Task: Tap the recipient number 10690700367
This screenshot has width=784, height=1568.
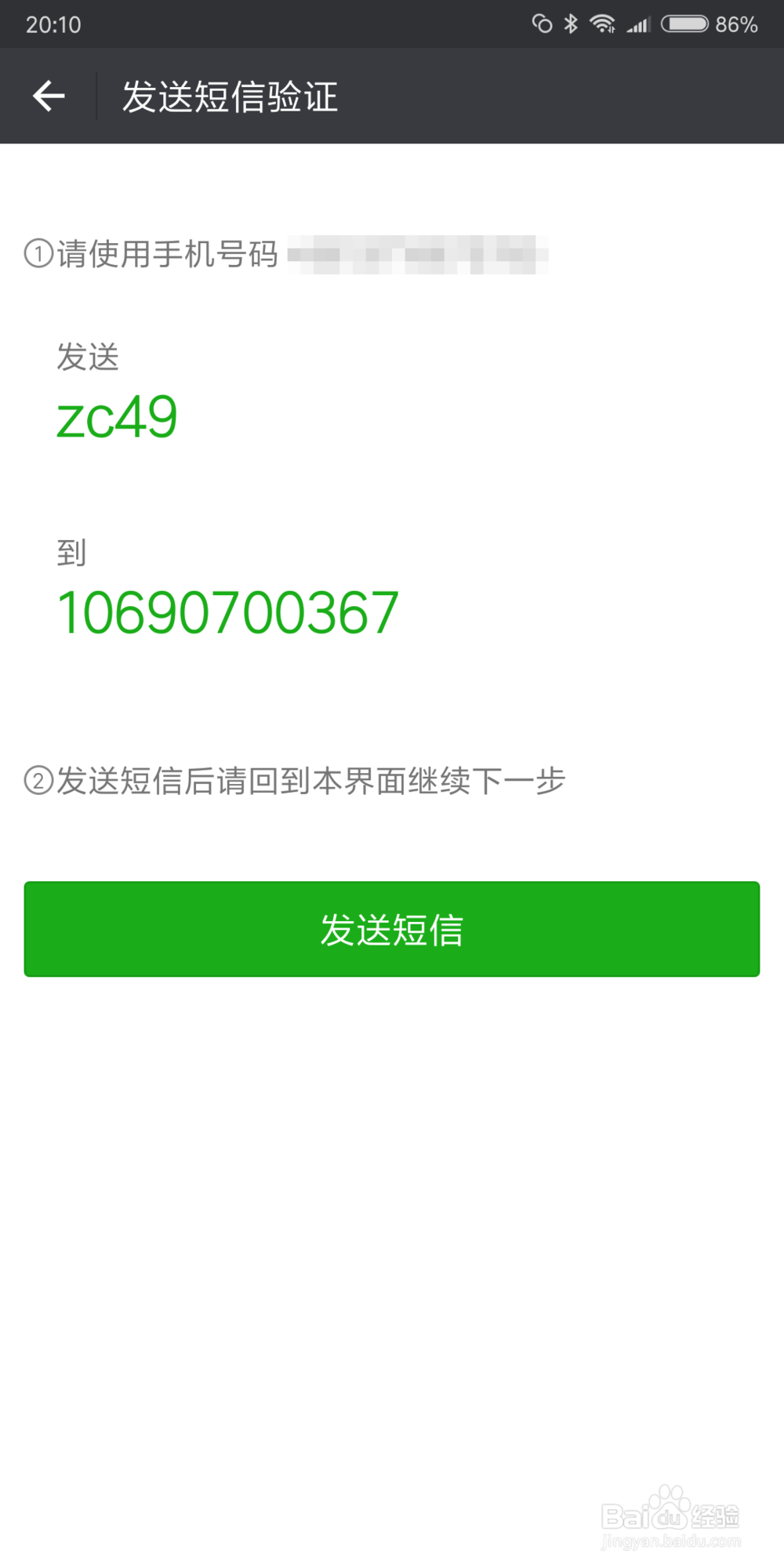Action: click(229, 612)
